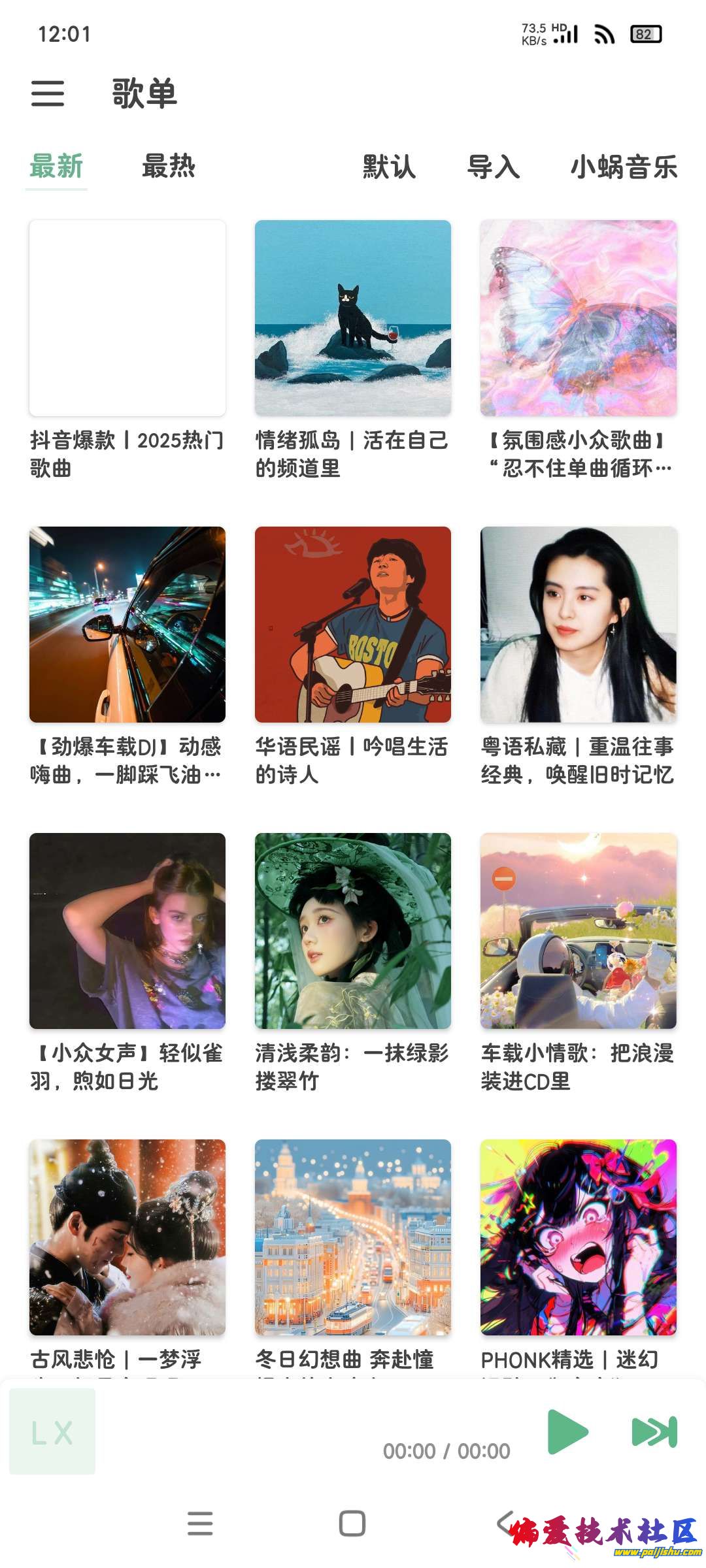The width and height of the screenshot is (706, 1568).
Task: Open the 氛围感小众歌曲 playlist
Action: 579,318
